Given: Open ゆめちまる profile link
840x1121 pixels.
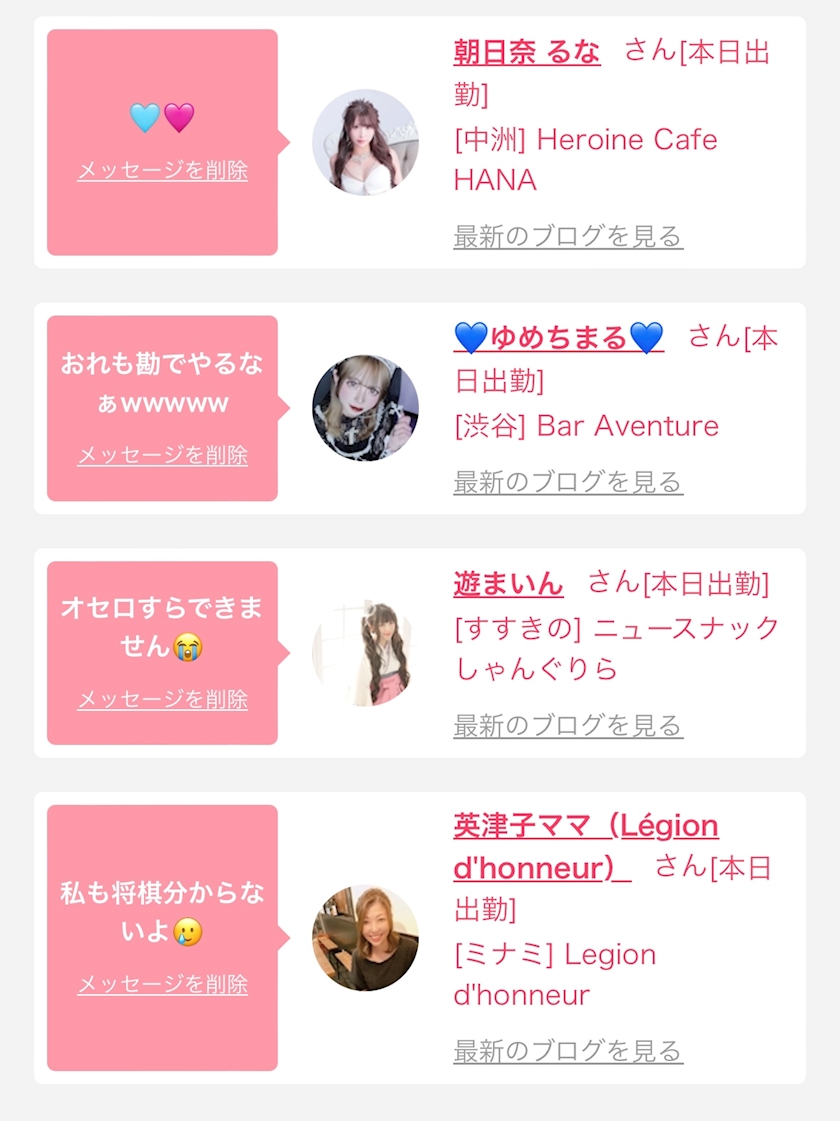Looking at the screenshot, I should coord(558,338).
